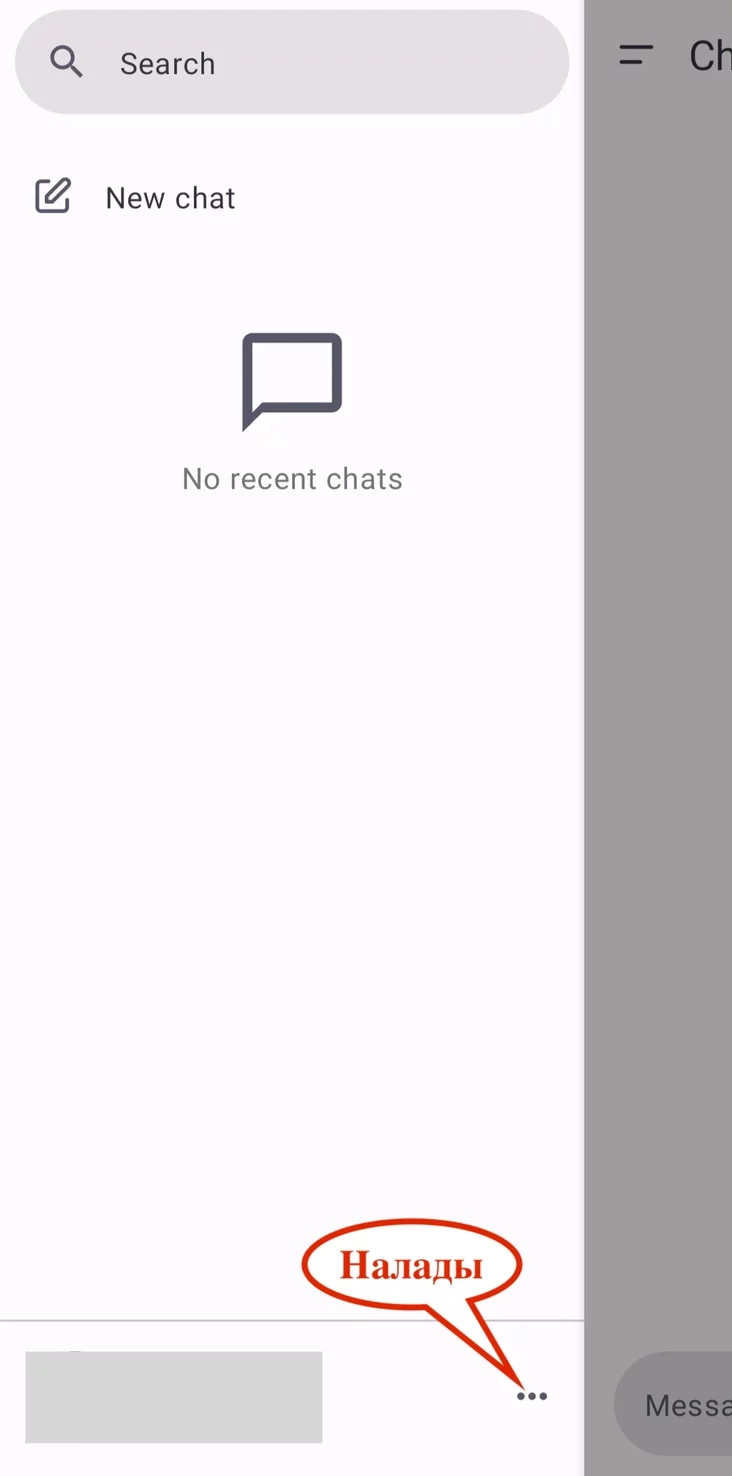
Task: Tap the Search field
Action: pos(292,63)
